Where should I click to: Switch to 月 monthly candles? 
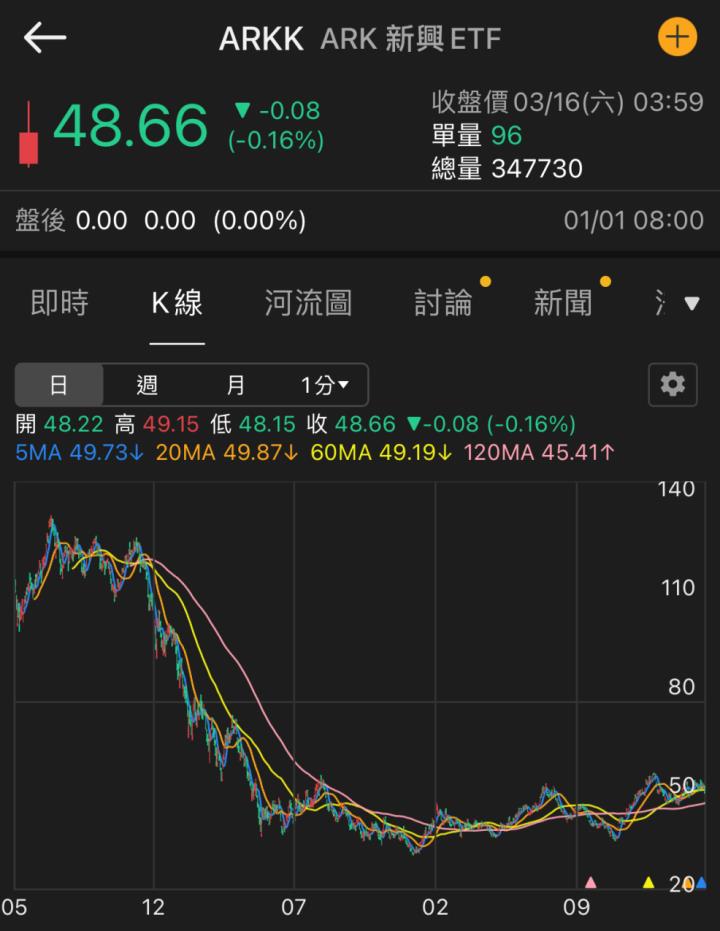(x=235, y=384)
